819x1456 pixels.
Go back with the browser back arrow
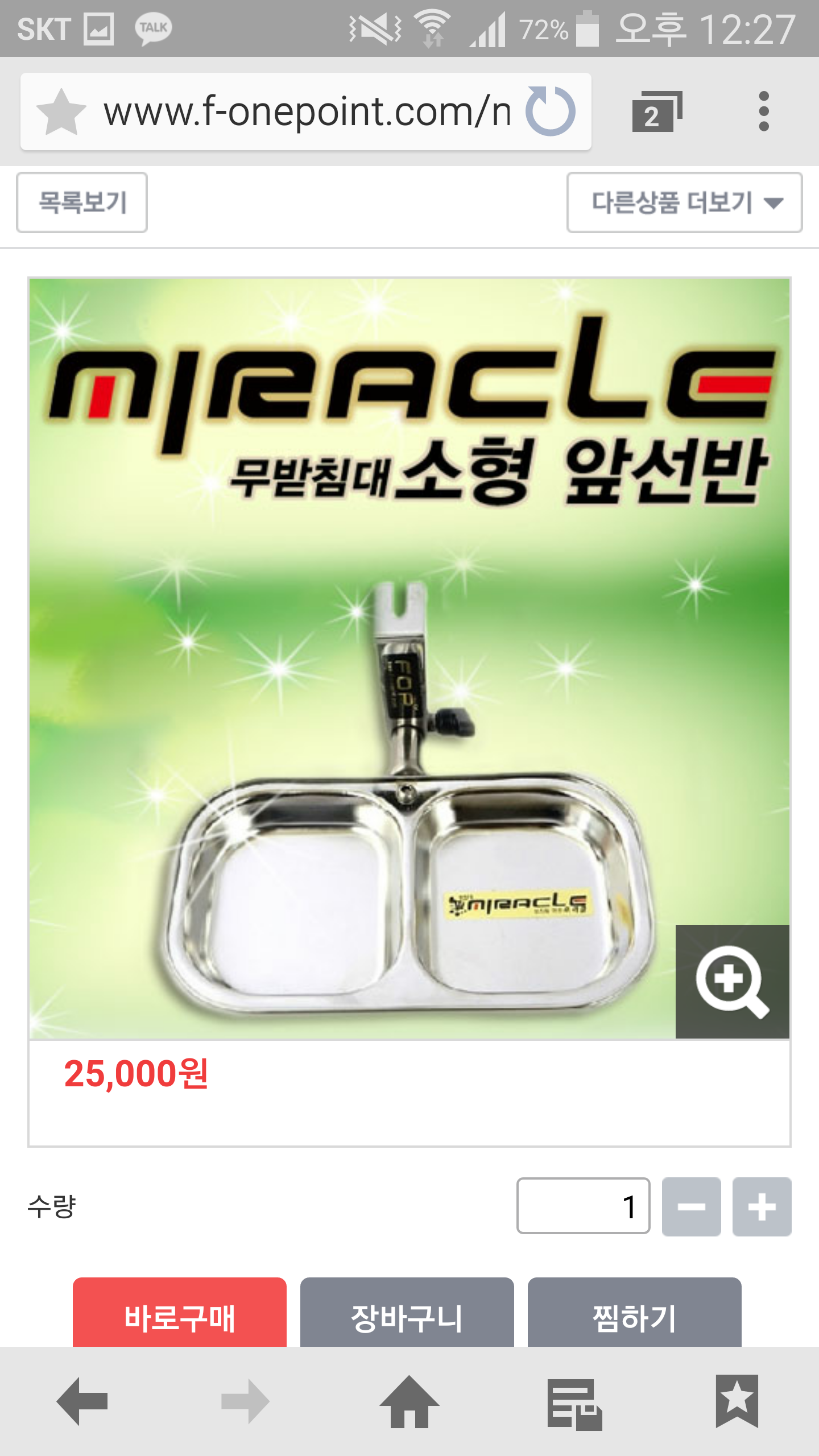(82, 1401)
